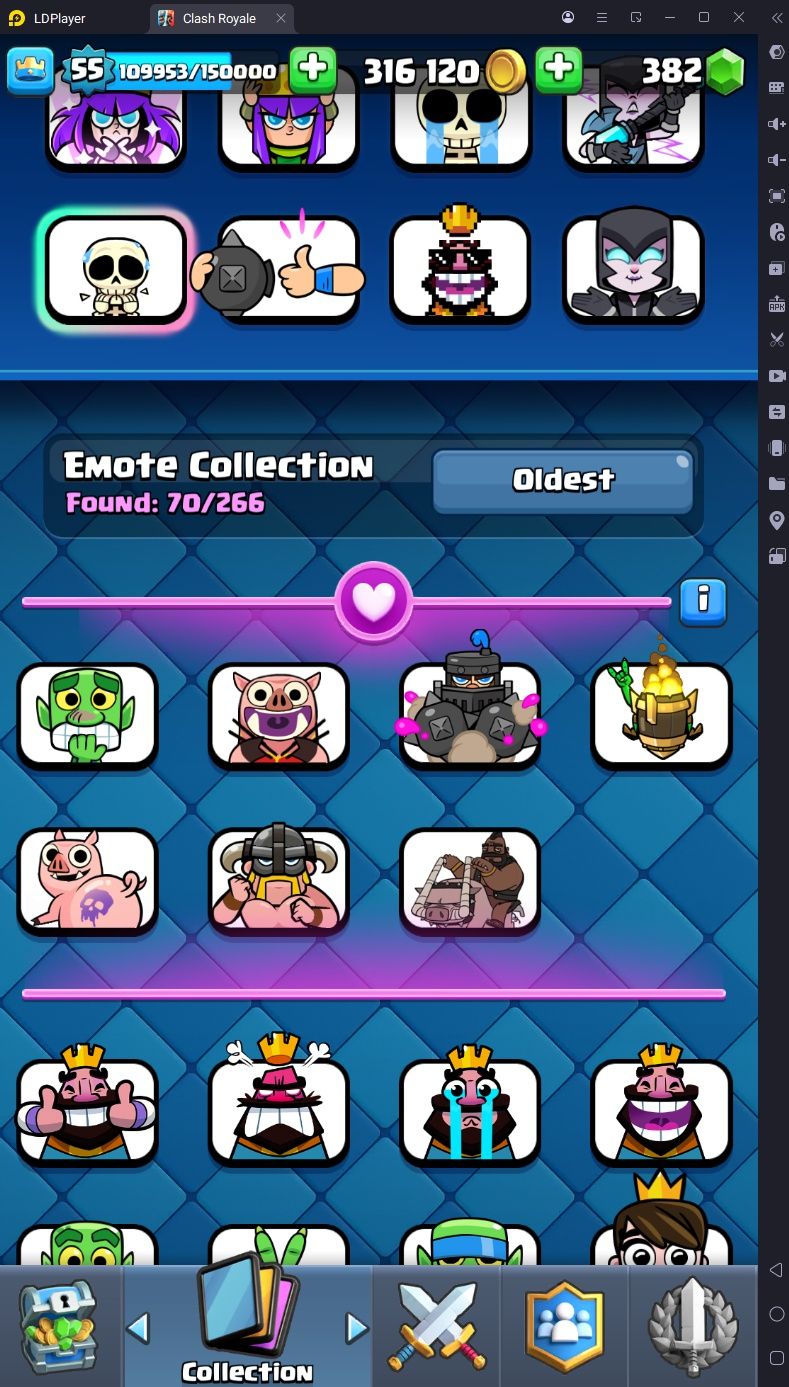Select the crying king emote
The width and height of the screenshot is (789, 1387).
pos(470,1110)
